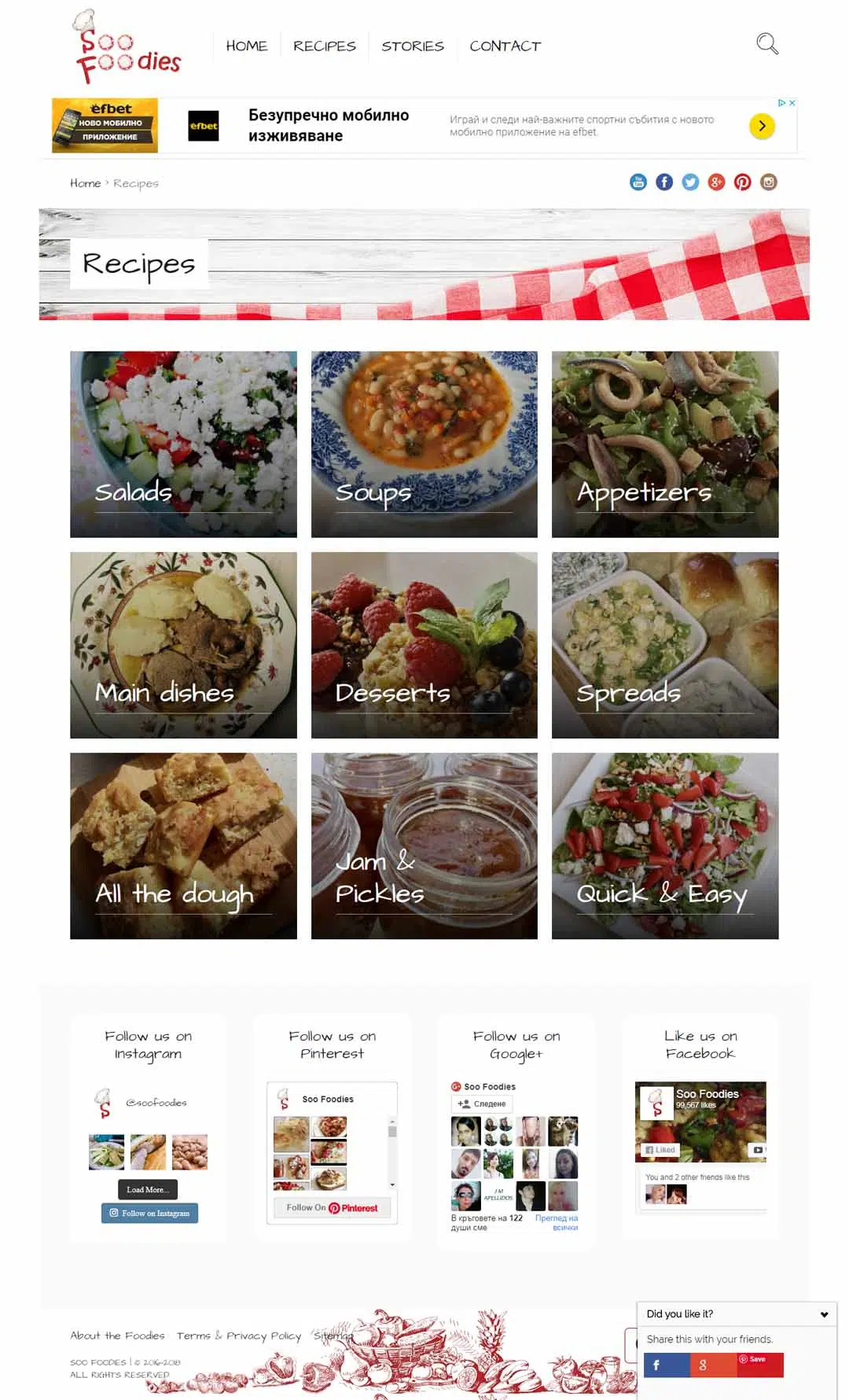Open the search magnifier icon

click(767, 44)
